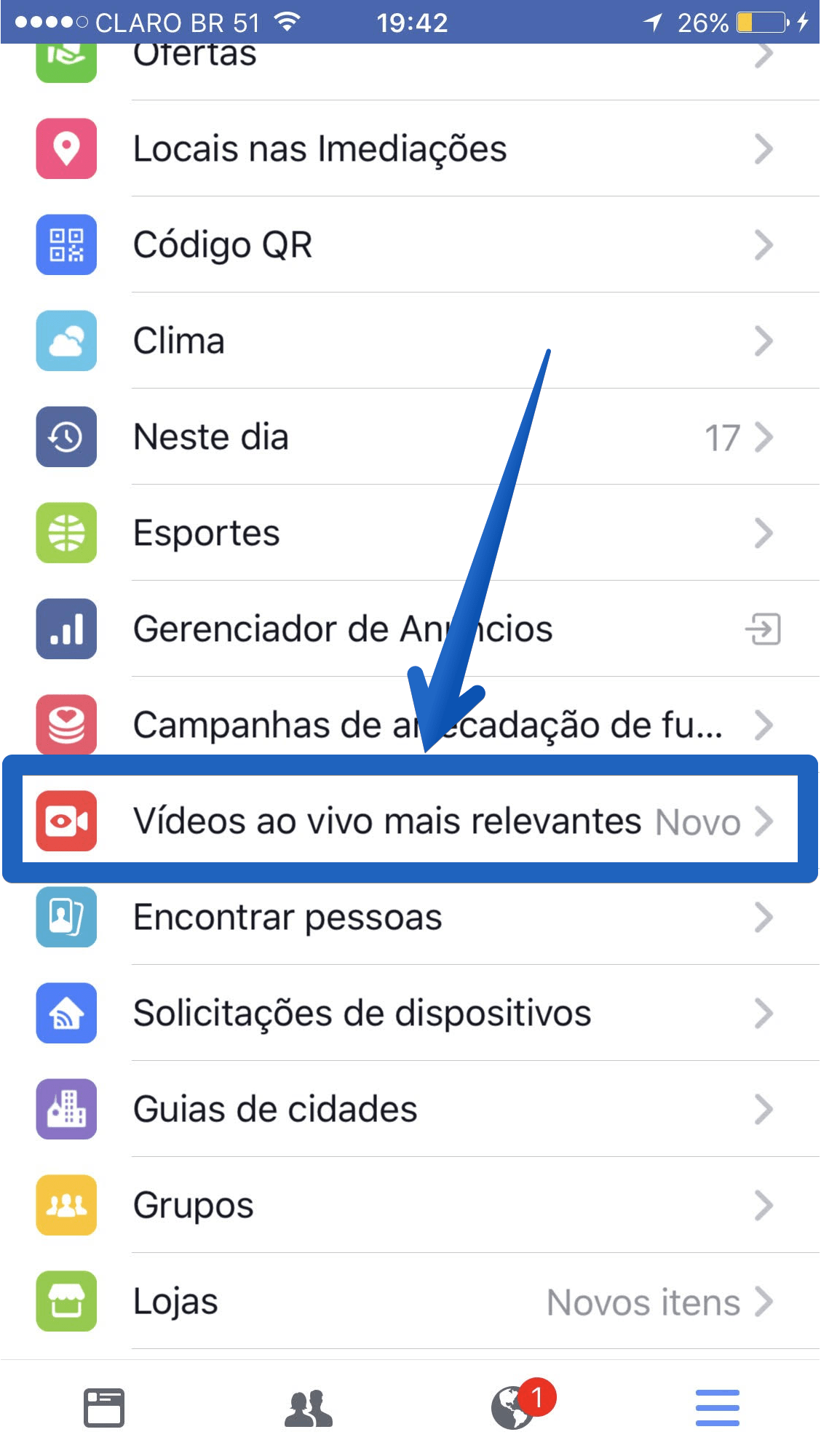Image resolution: width=821 pixels, height=1456 pixels.
Task: Switch to the friend requests tab
Action: pos(308,1407)
